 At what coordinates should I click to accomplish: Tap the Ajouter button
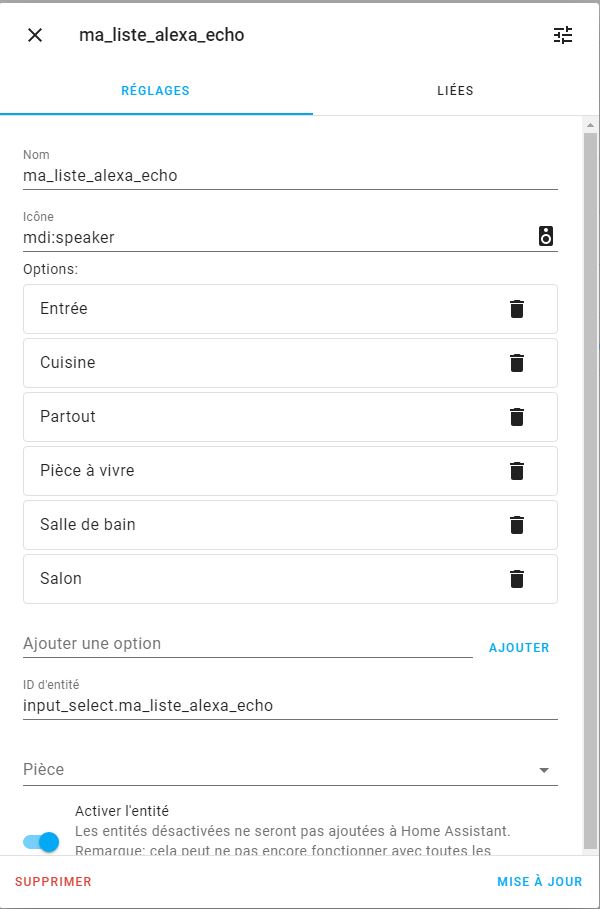point(519,648)
